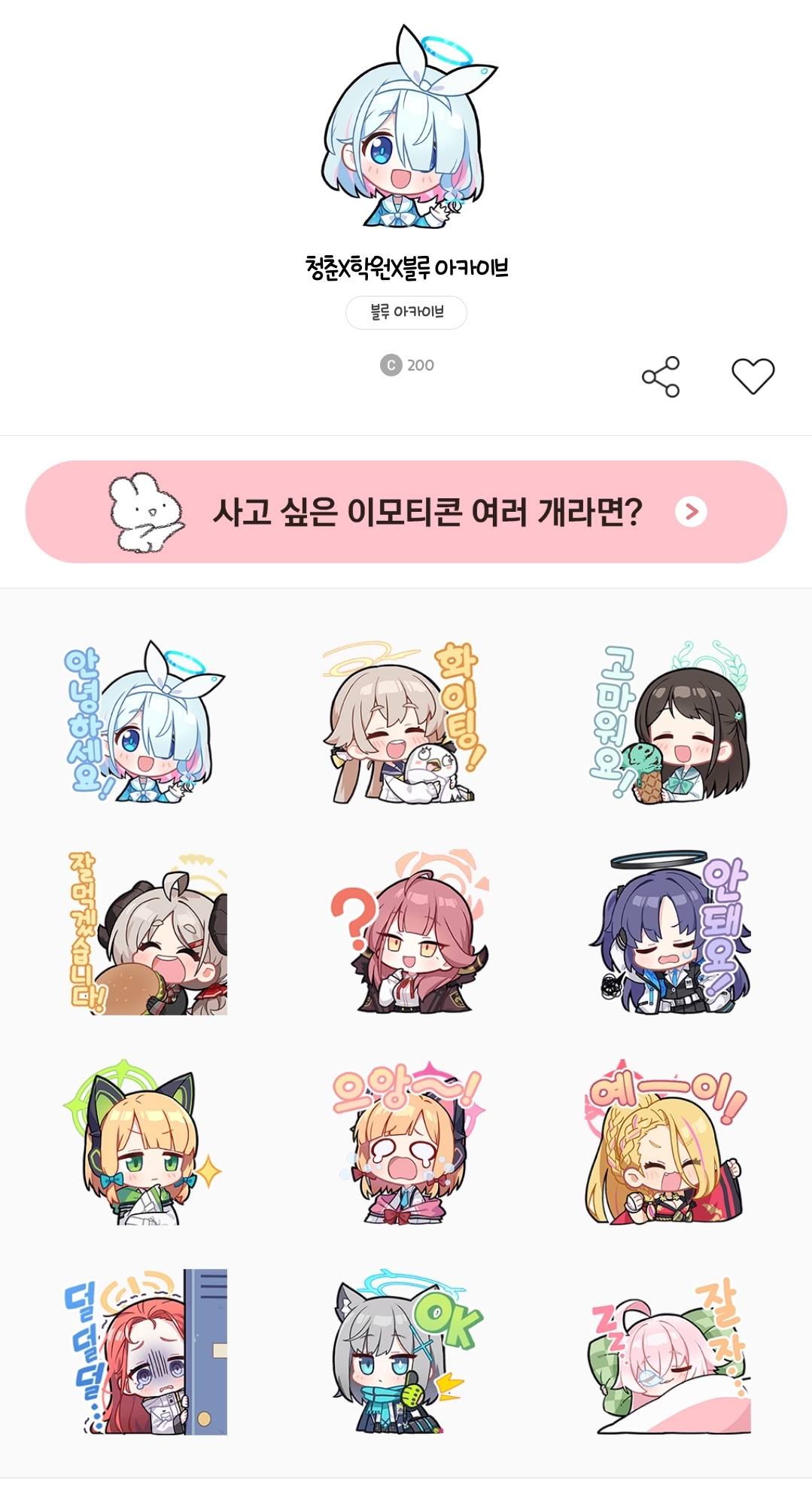
Task: Preview the 잘 먹겠습니다 burger emoticon
Action: point(144,933)
